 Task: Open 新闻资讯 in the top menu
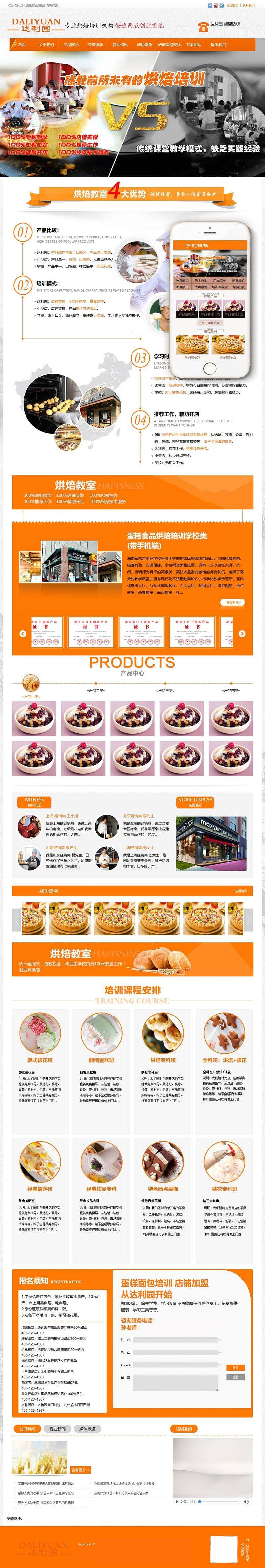[120, 44]
